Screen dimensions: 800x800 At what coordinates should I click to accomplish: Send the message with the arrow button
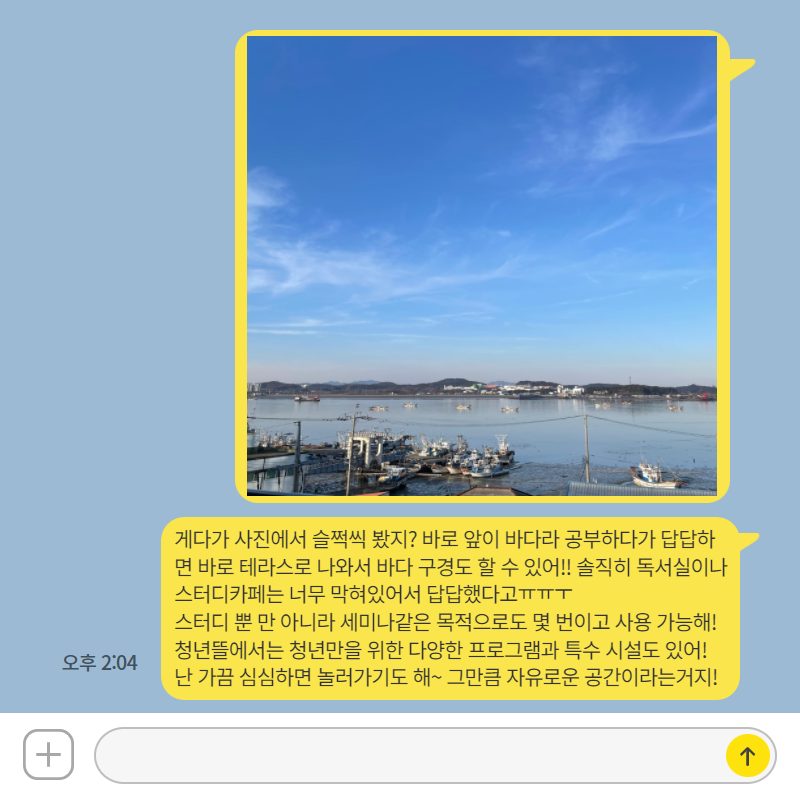pos(747,756)
